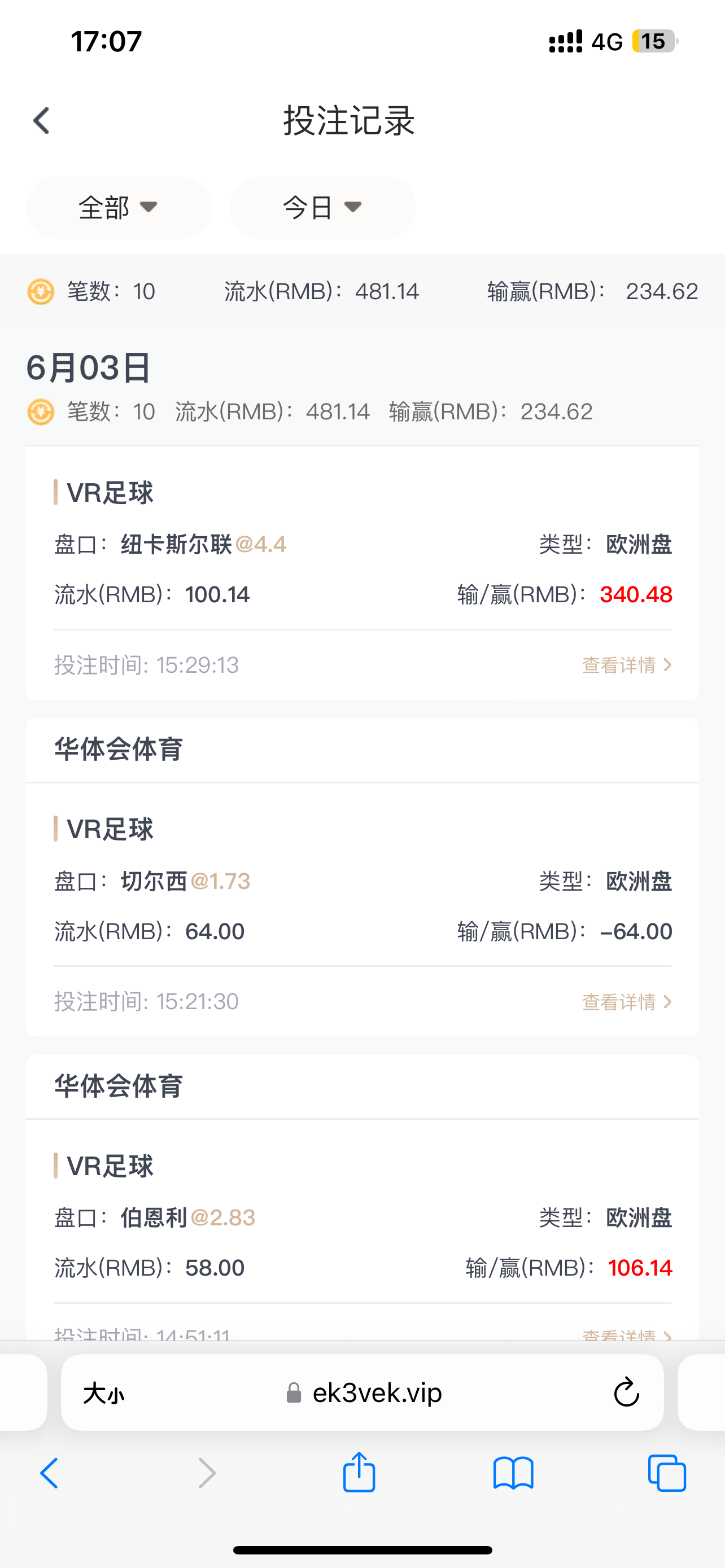725x1568 pixels.
Task: Share this page from Safari toolbar
Action: (x=359, y=1473)
